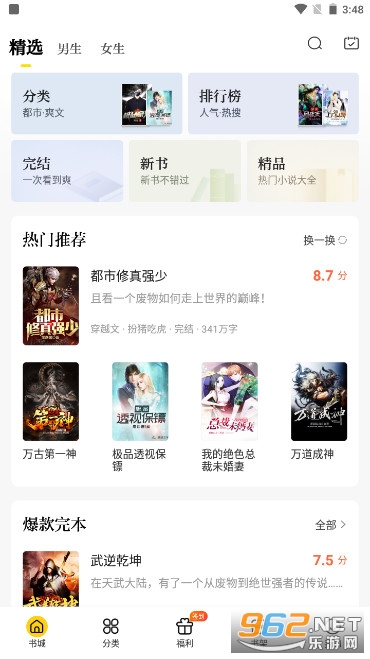Open the book 极品透视保镖
Viewport: 370px width, 659px height.
point(140,416)
